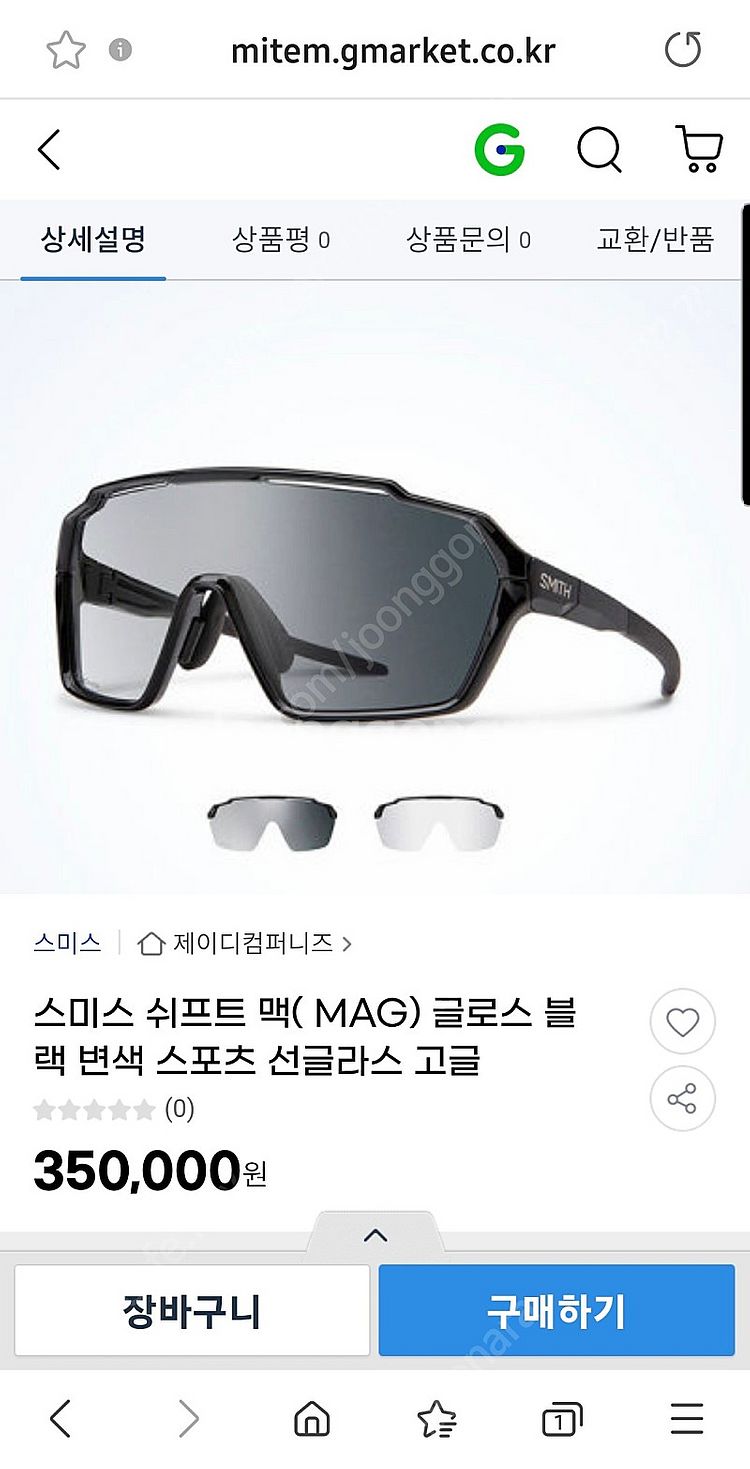
Task: Switch to the 교환/반품 tab
Action: coord(655,240)
